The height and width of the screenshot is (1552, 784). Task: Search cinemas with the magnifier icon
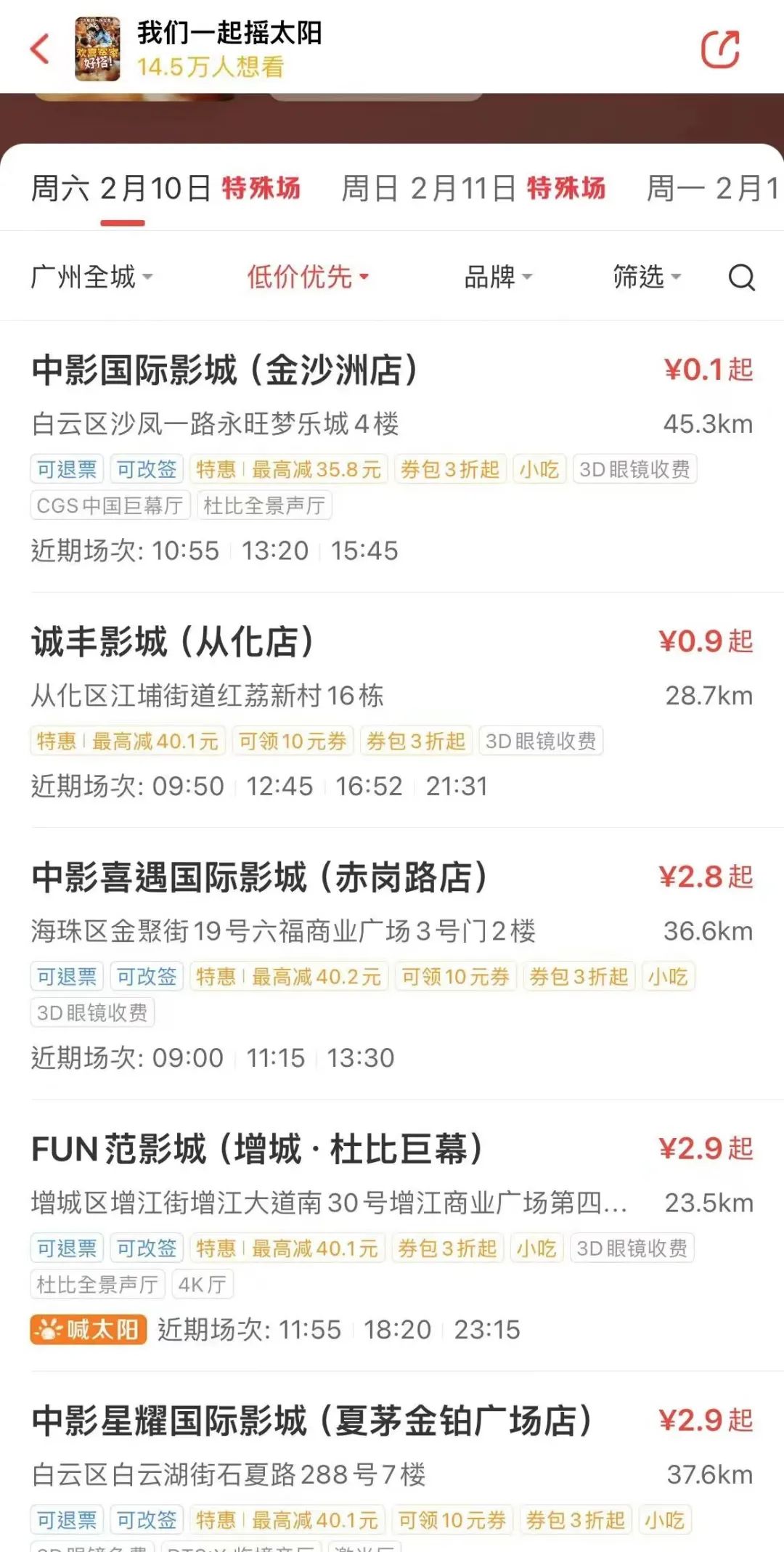[741, 277]
